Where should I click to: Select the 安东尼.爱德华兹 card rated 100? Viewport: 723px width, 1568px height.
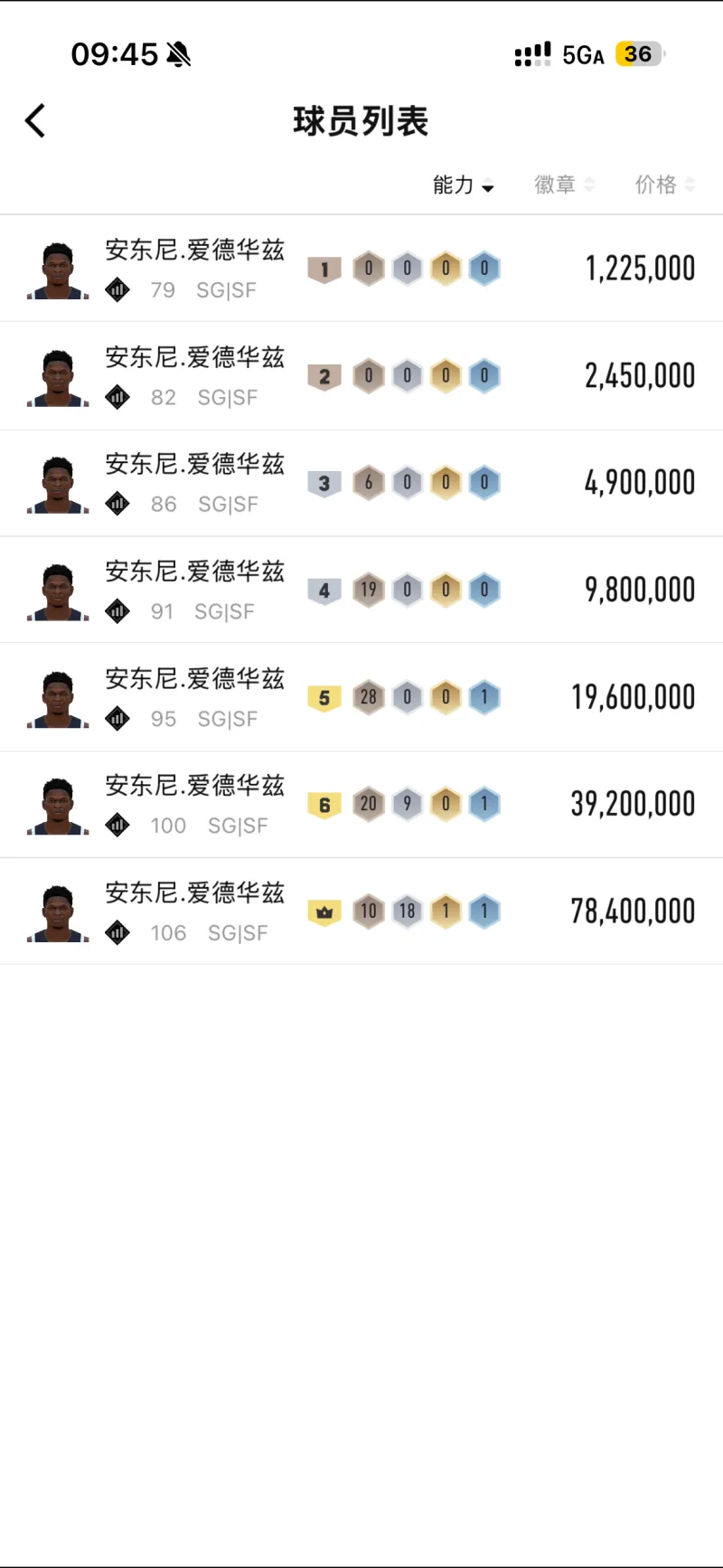tap(361, 804)
